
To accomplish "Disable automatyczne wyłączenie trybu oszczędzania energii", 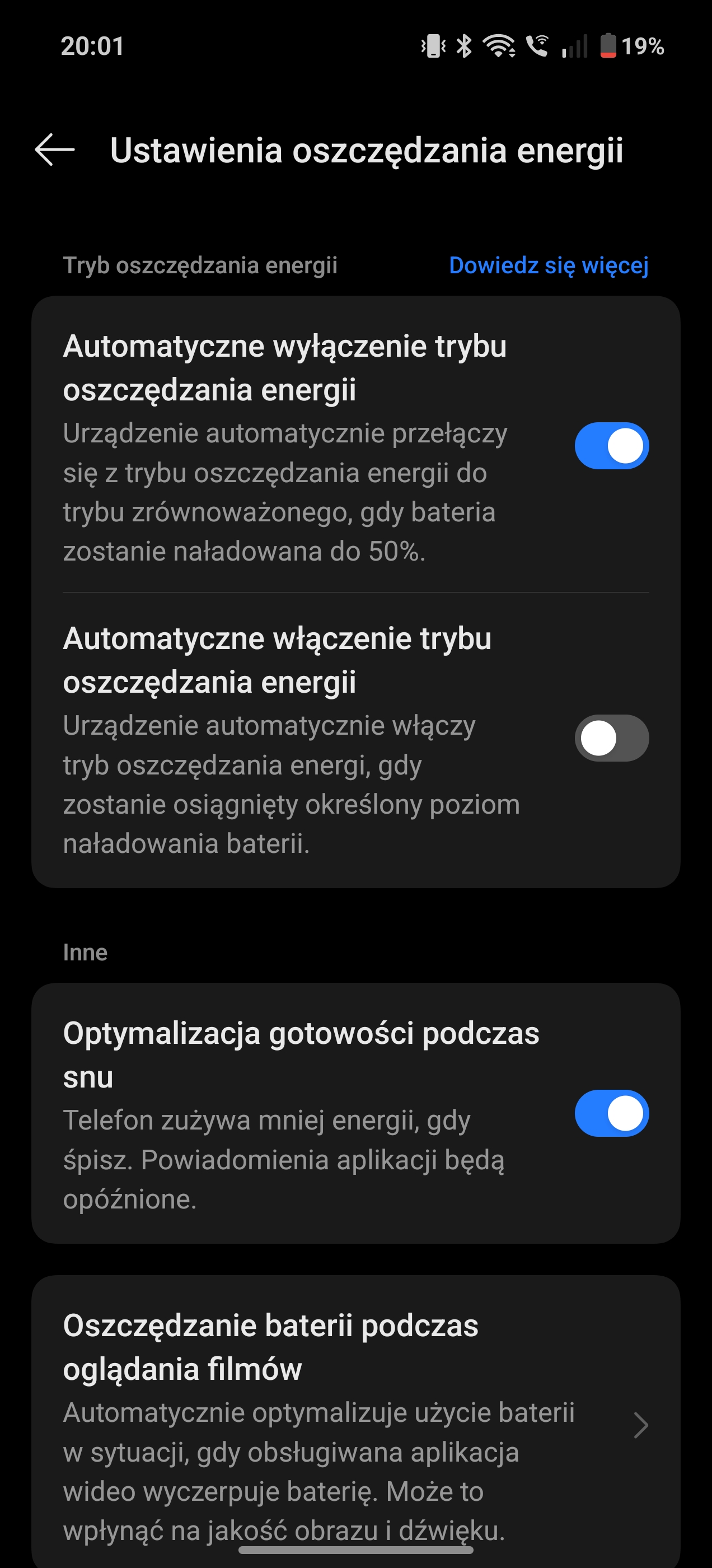I will coord(612,446).
